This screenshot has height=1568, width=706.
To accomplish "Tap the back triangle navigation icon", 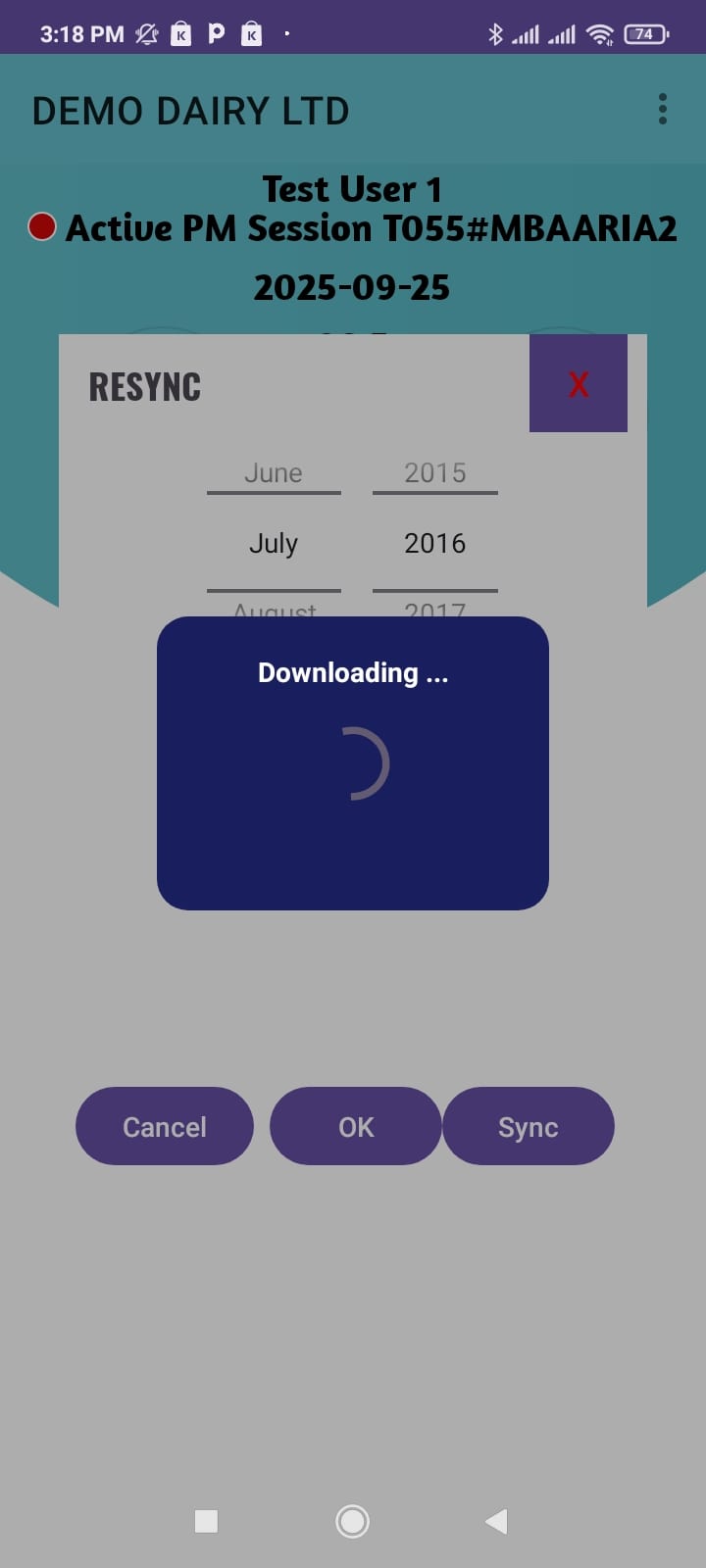I will pyautogui.click(x=495, y=1521).
